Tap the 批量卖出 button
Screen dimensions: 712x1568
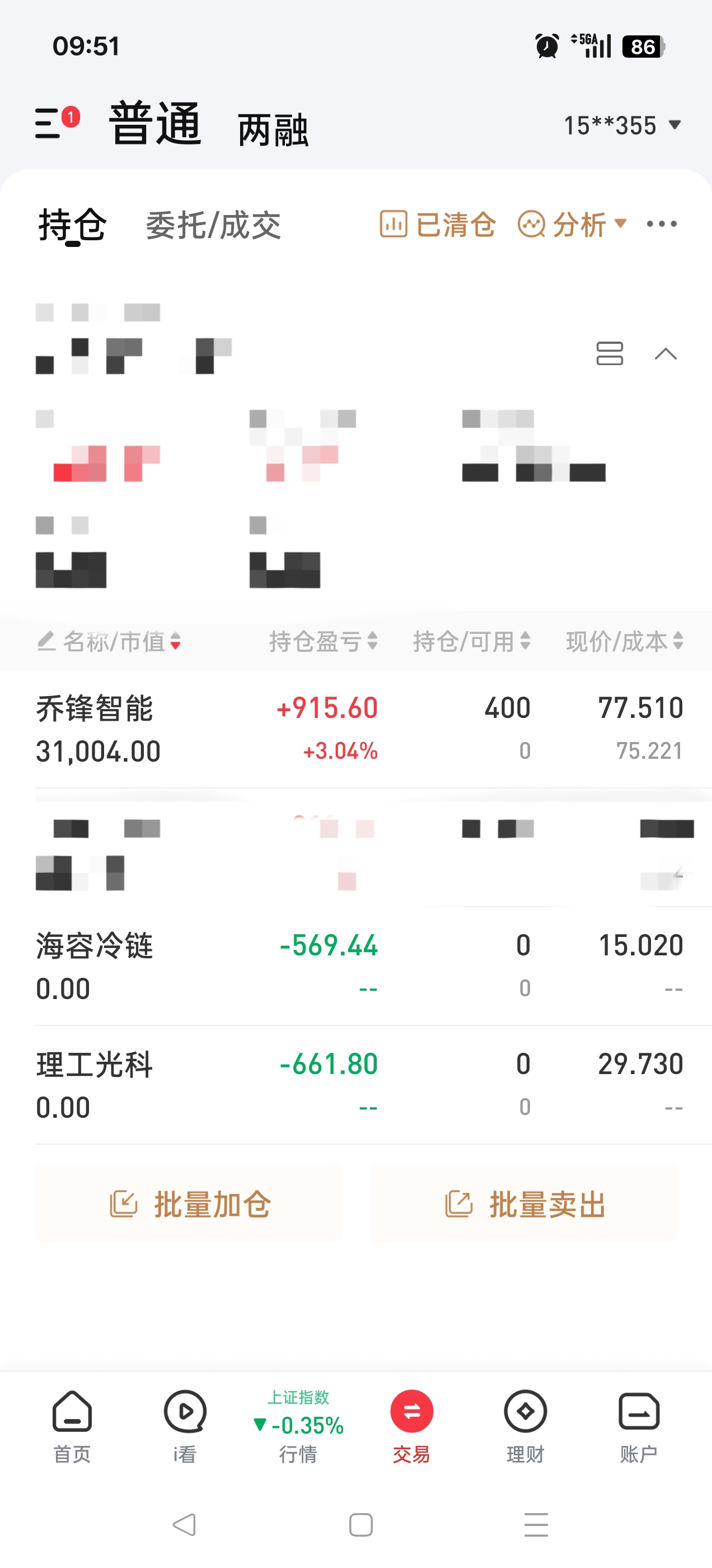(x=523, y=1204)
